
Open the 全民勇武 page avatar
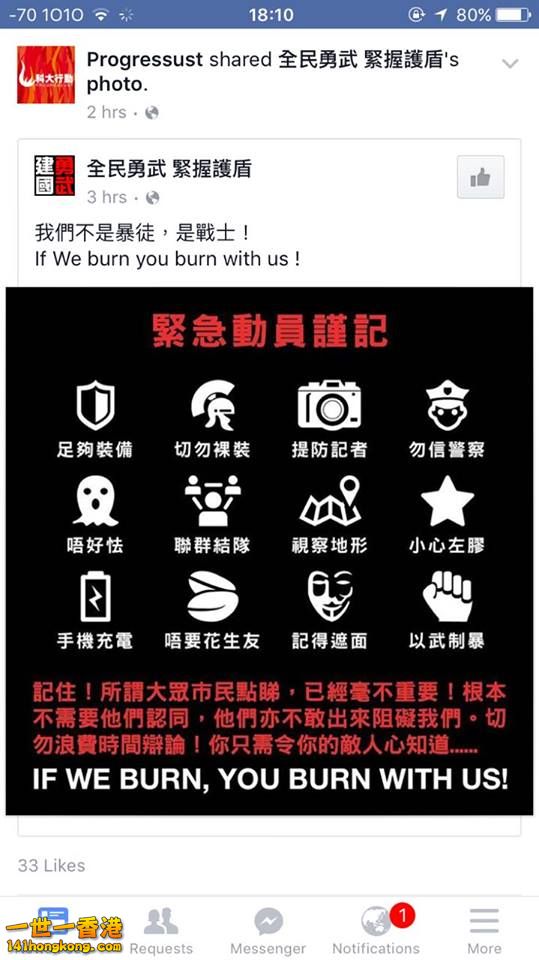point(55,176)
